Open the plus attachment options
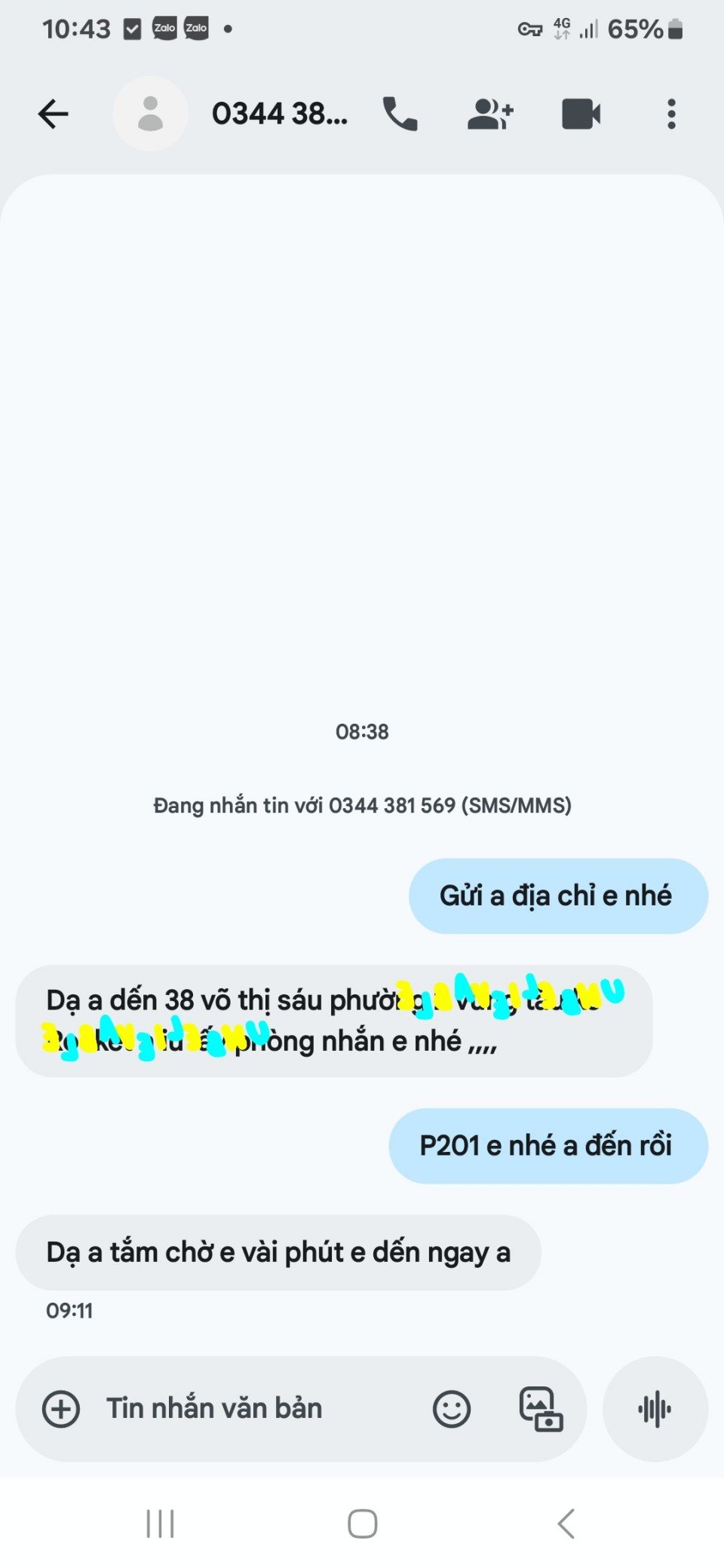Viewport: 724px width, 1568px height. pyautogui.click(x=61, y=1409)
